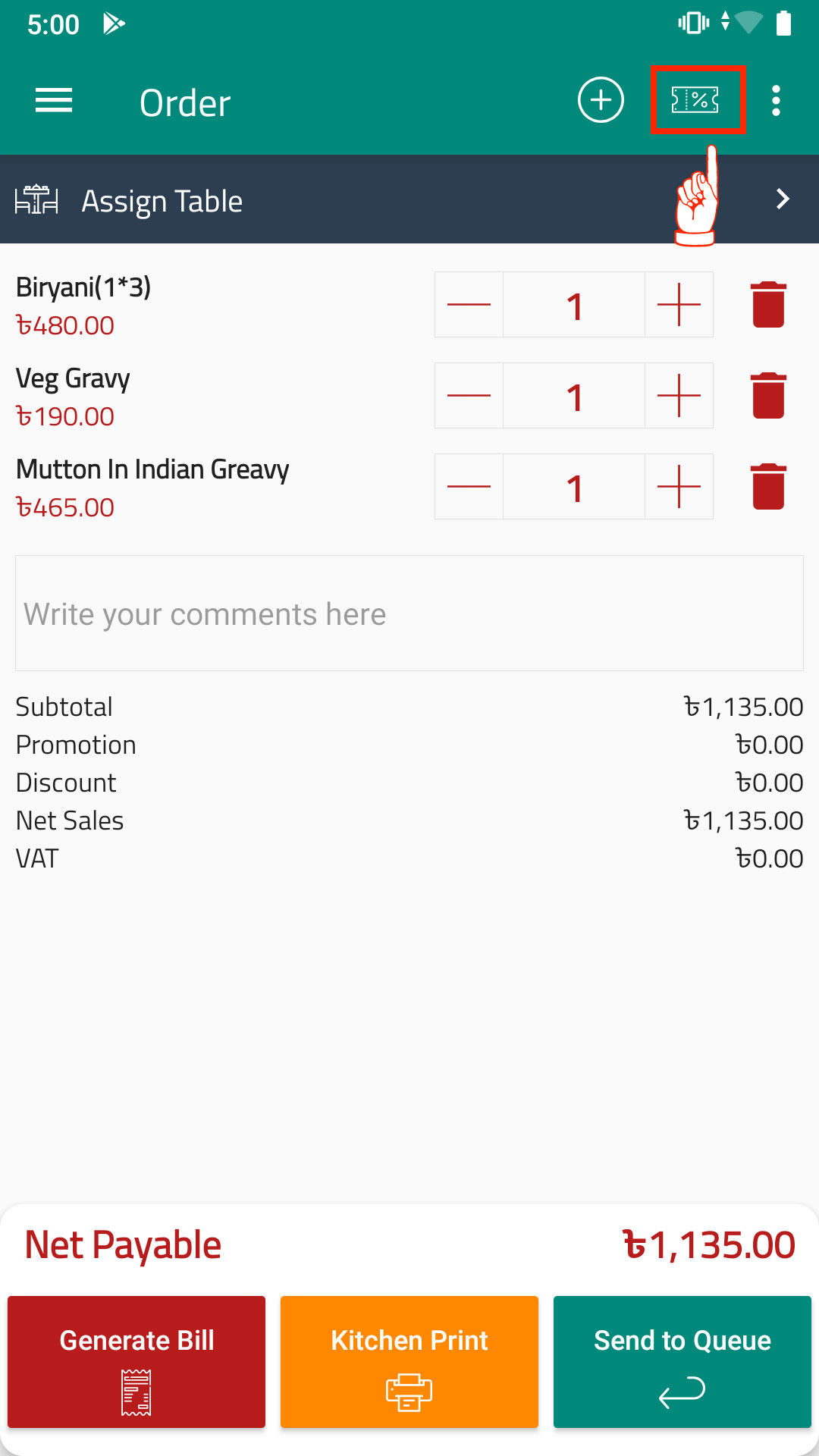
Task: Focus the comments text field
Action: tap(409, 613)
